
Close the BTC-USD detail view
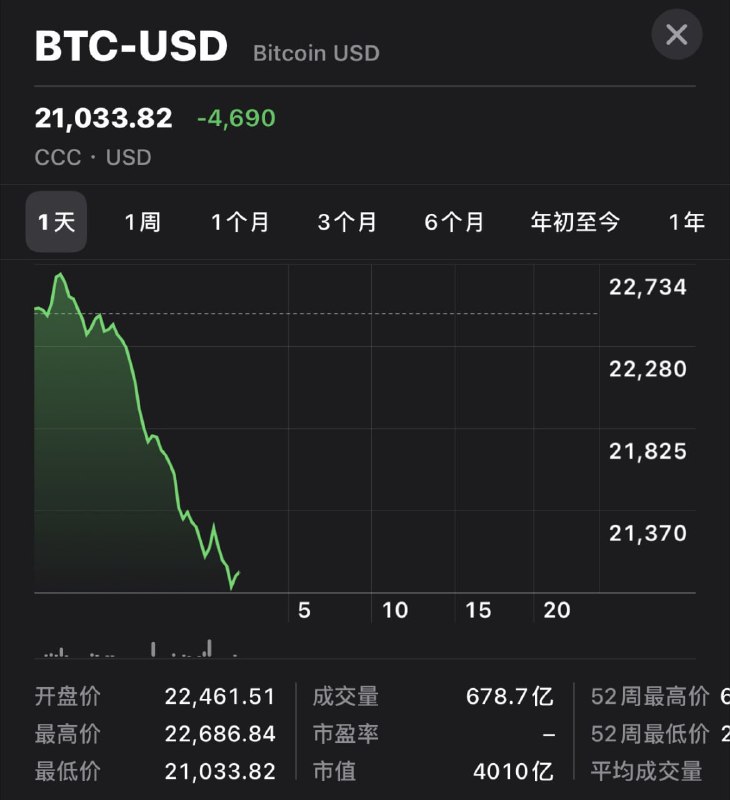(676, 34)
